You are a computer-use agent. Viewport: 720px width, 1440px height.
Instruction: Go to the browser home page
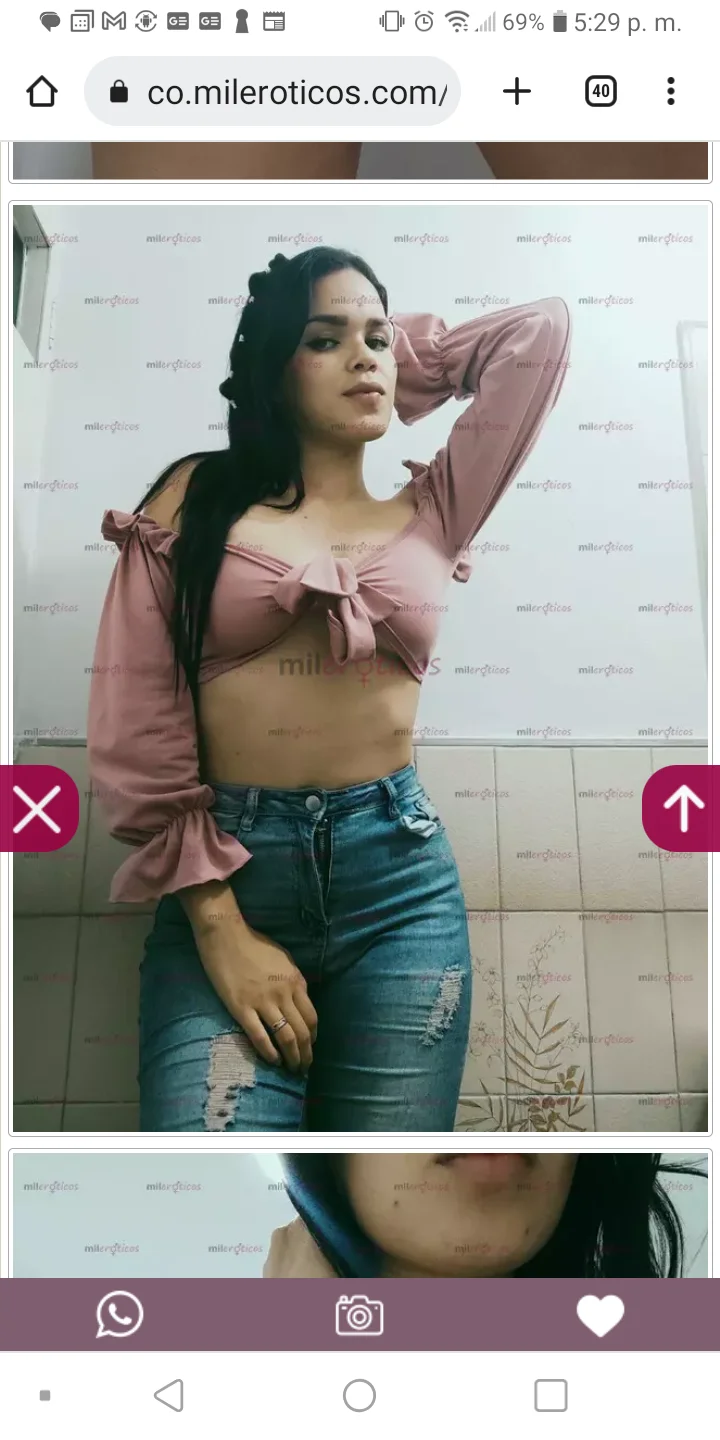[42, 92]
